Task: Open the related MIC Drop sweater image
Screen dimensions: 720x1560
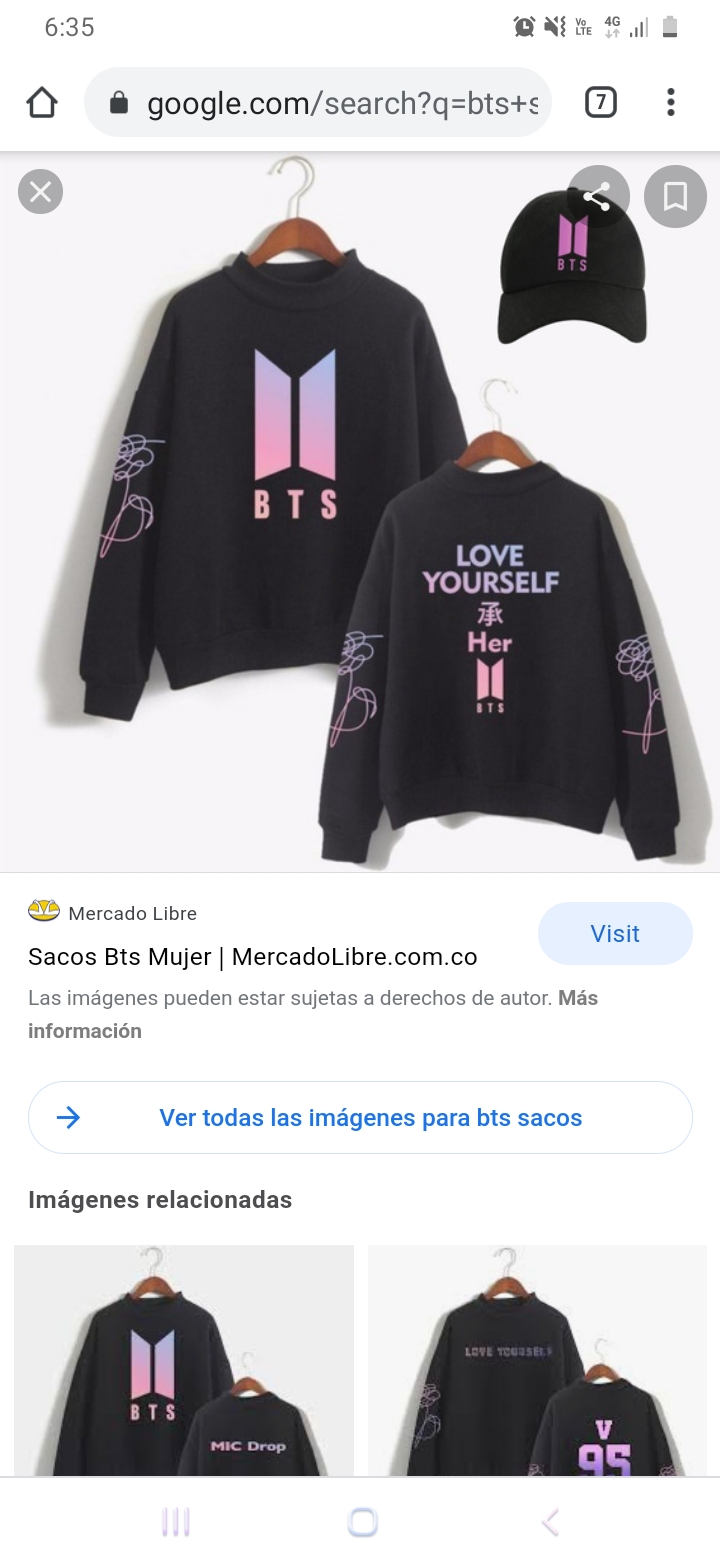Action: (184, 1360)
